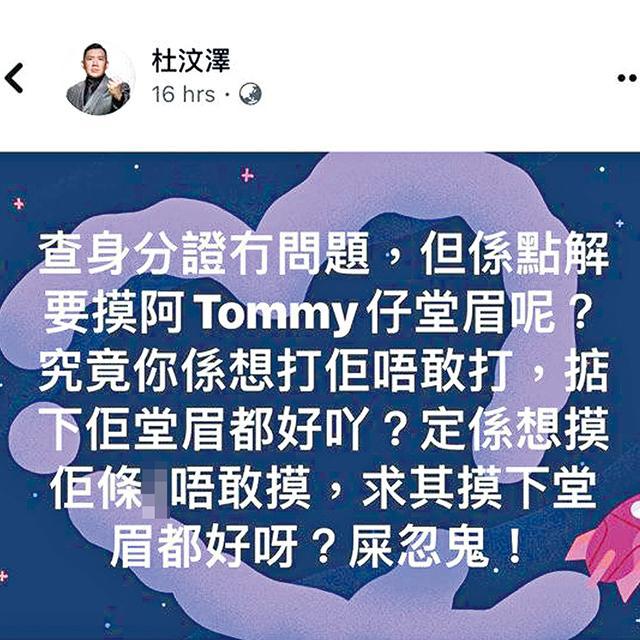Open the 杜汶澤 profile name link
Screen dimensions: 640x640
coord(191,61)
